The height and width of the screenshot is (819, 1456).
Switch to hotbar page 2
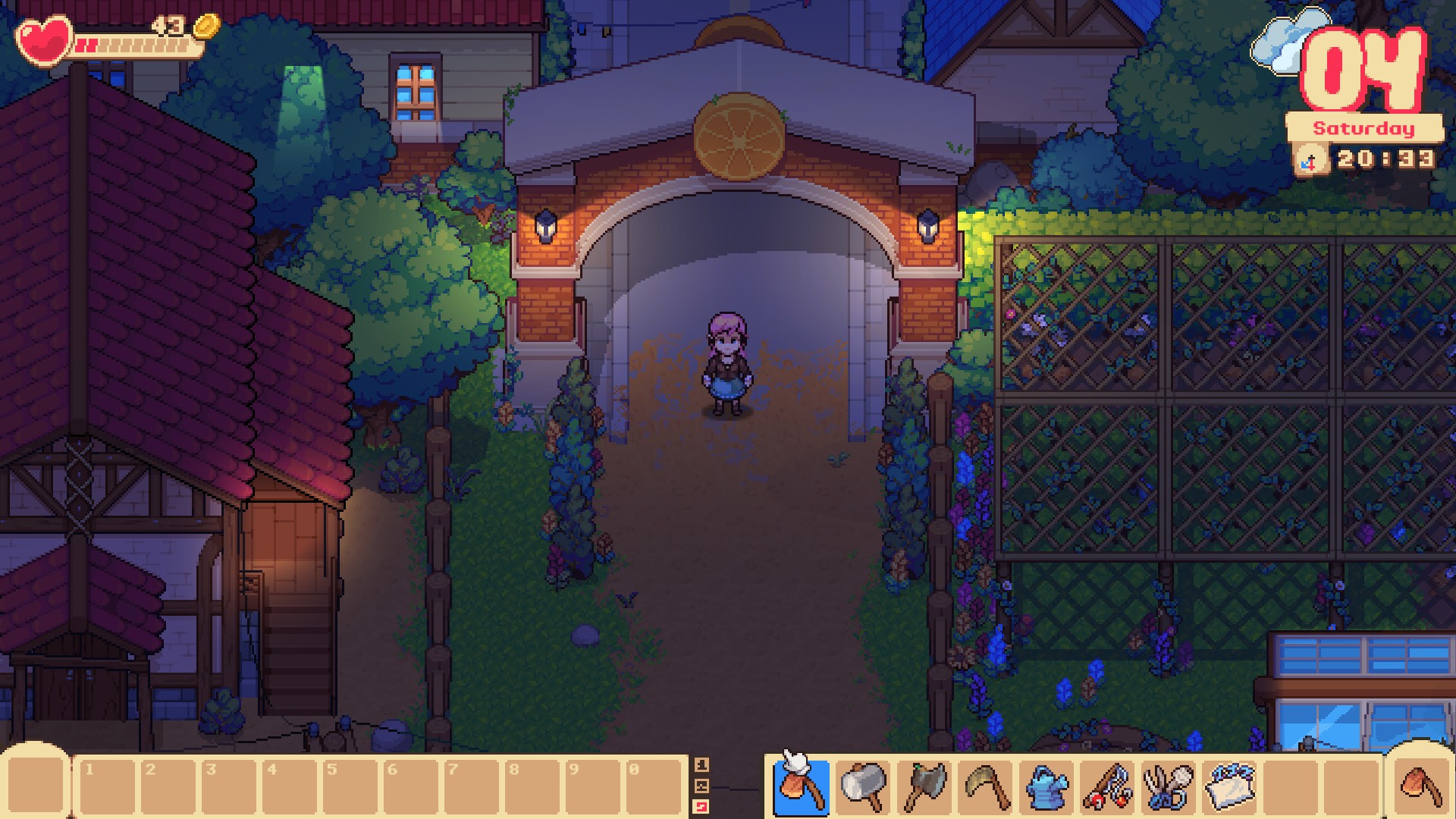pos(701,786)
